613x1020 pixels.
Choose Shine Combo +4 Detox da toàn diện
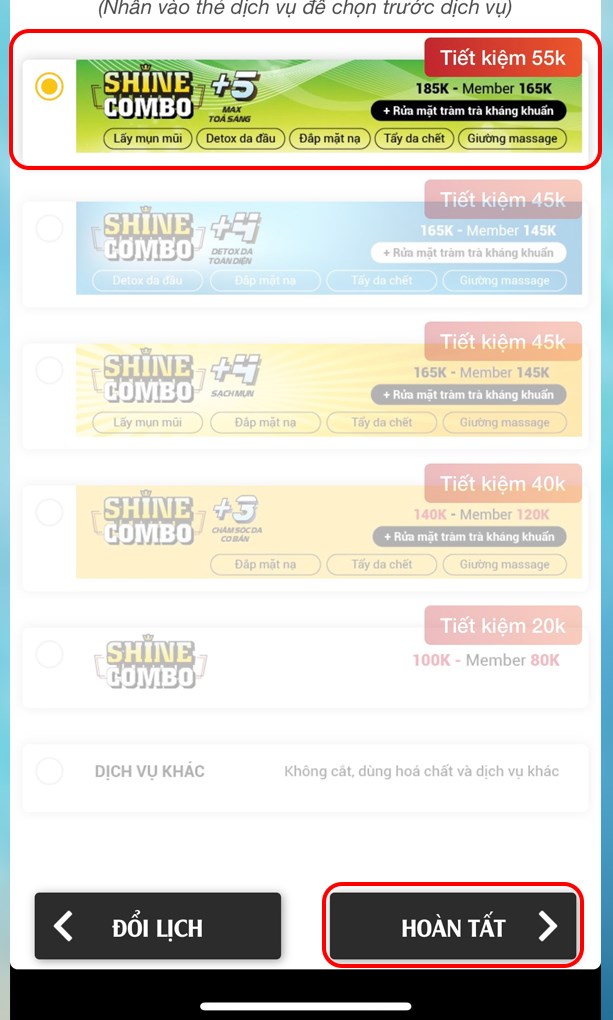[48, 229]
